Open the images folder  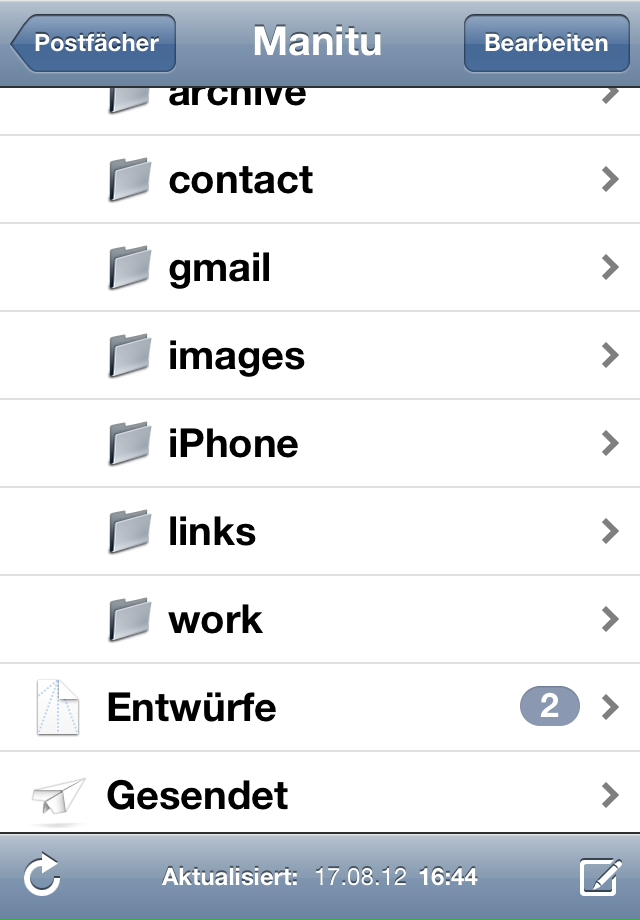(320, 356)
